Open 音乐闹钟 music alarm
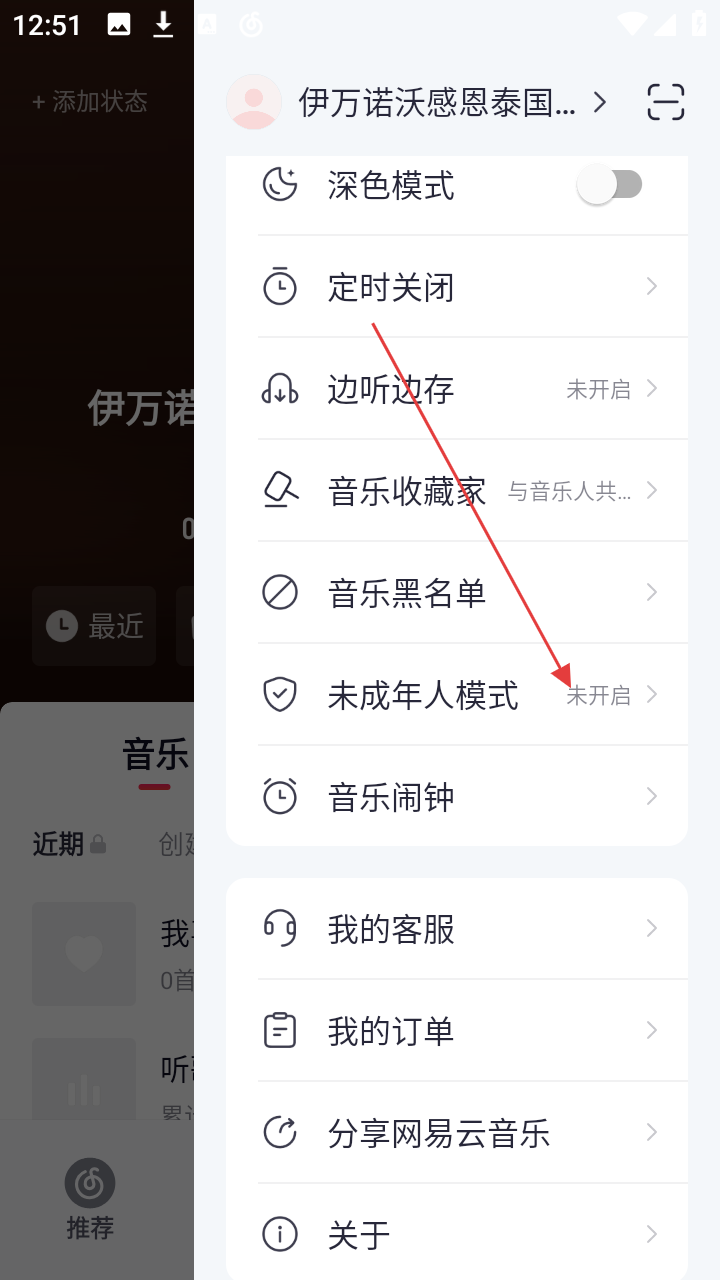720x1280 pixels. coord(456,797)
